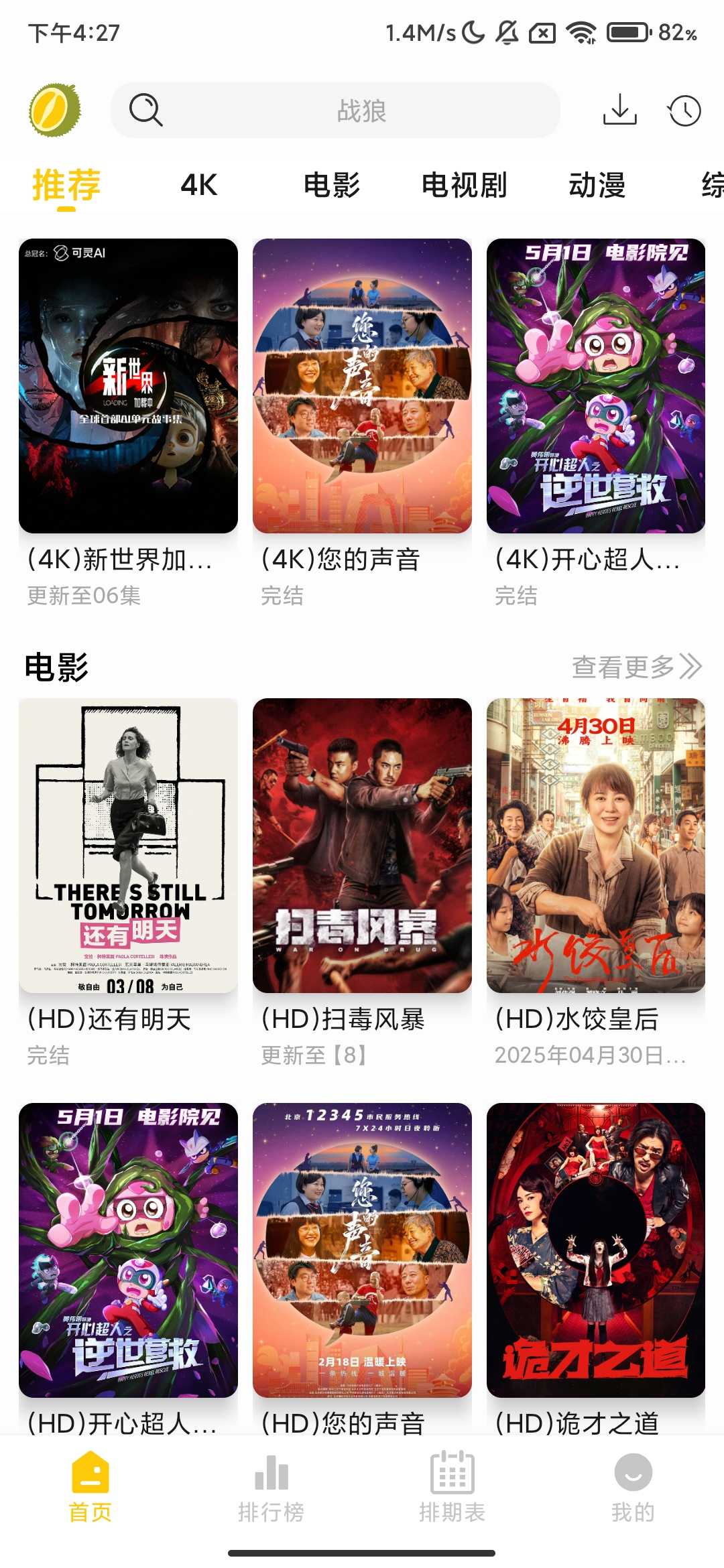This screenshot has width=724, height=1568.
Task: View more movies via 查看更多
Action: [636, 667]
